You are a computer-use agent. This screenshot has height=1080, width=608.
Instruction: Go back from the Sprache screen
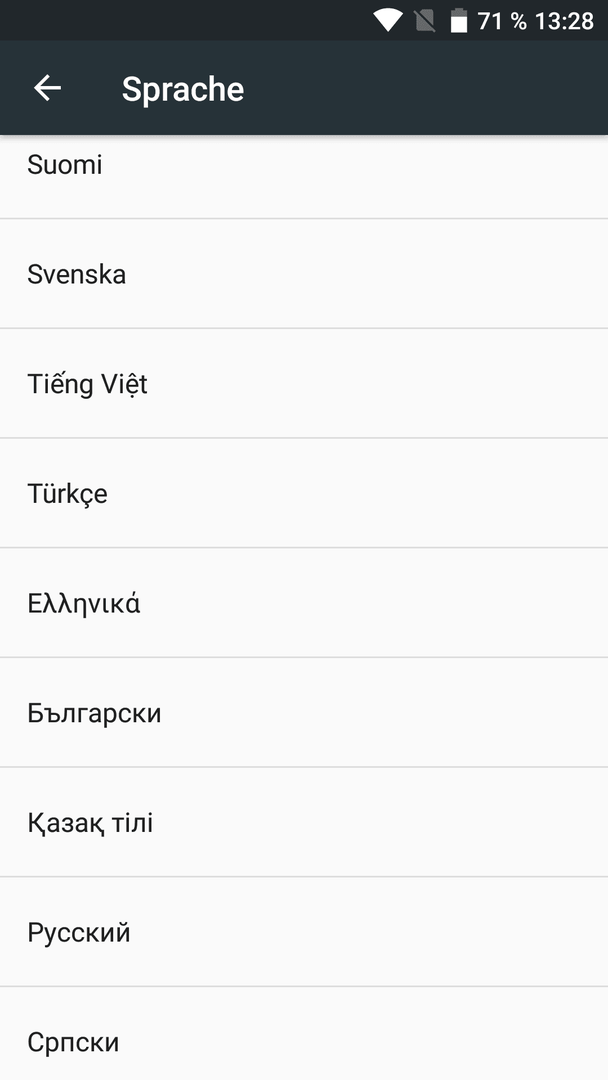point(48,88)
